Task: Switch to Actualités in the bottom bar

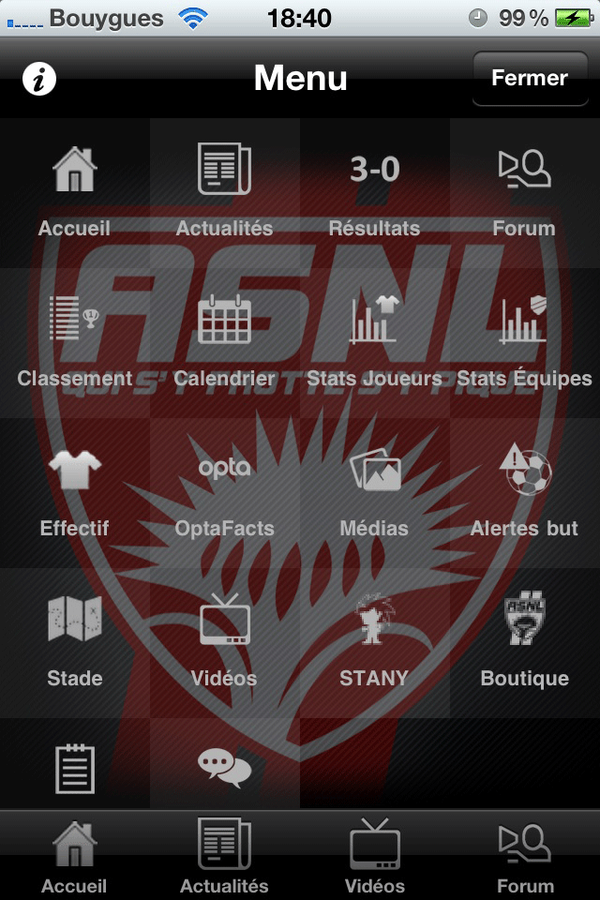Action: pos(224,856)
